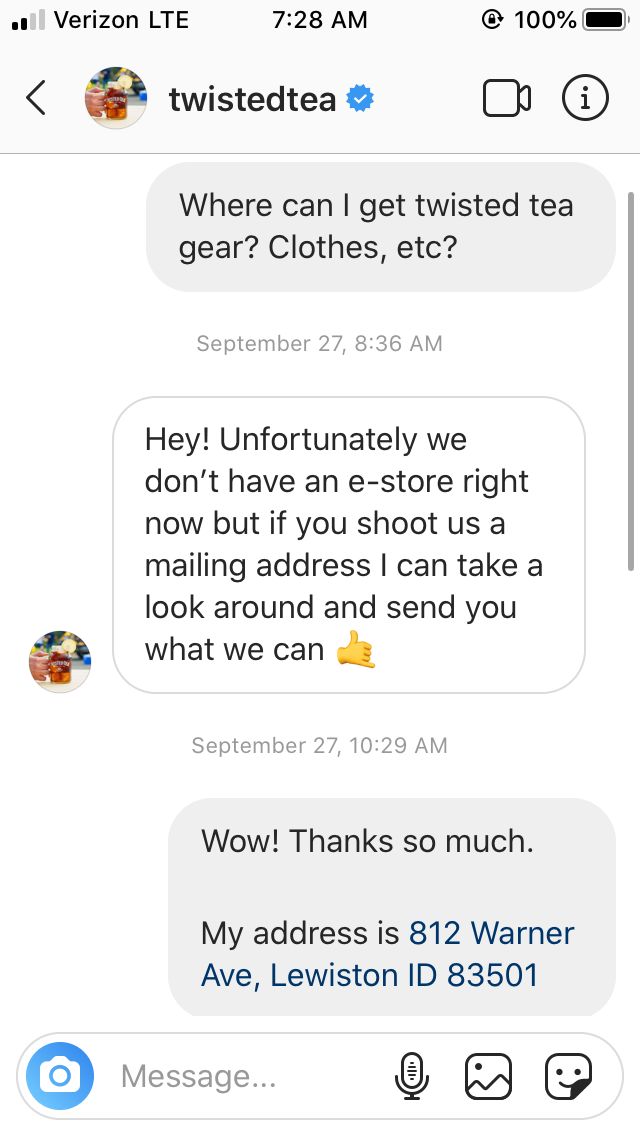Open the 812 Warner Ave address link
The height and width of the screenshot is (1136, 640).
(388, 953)
